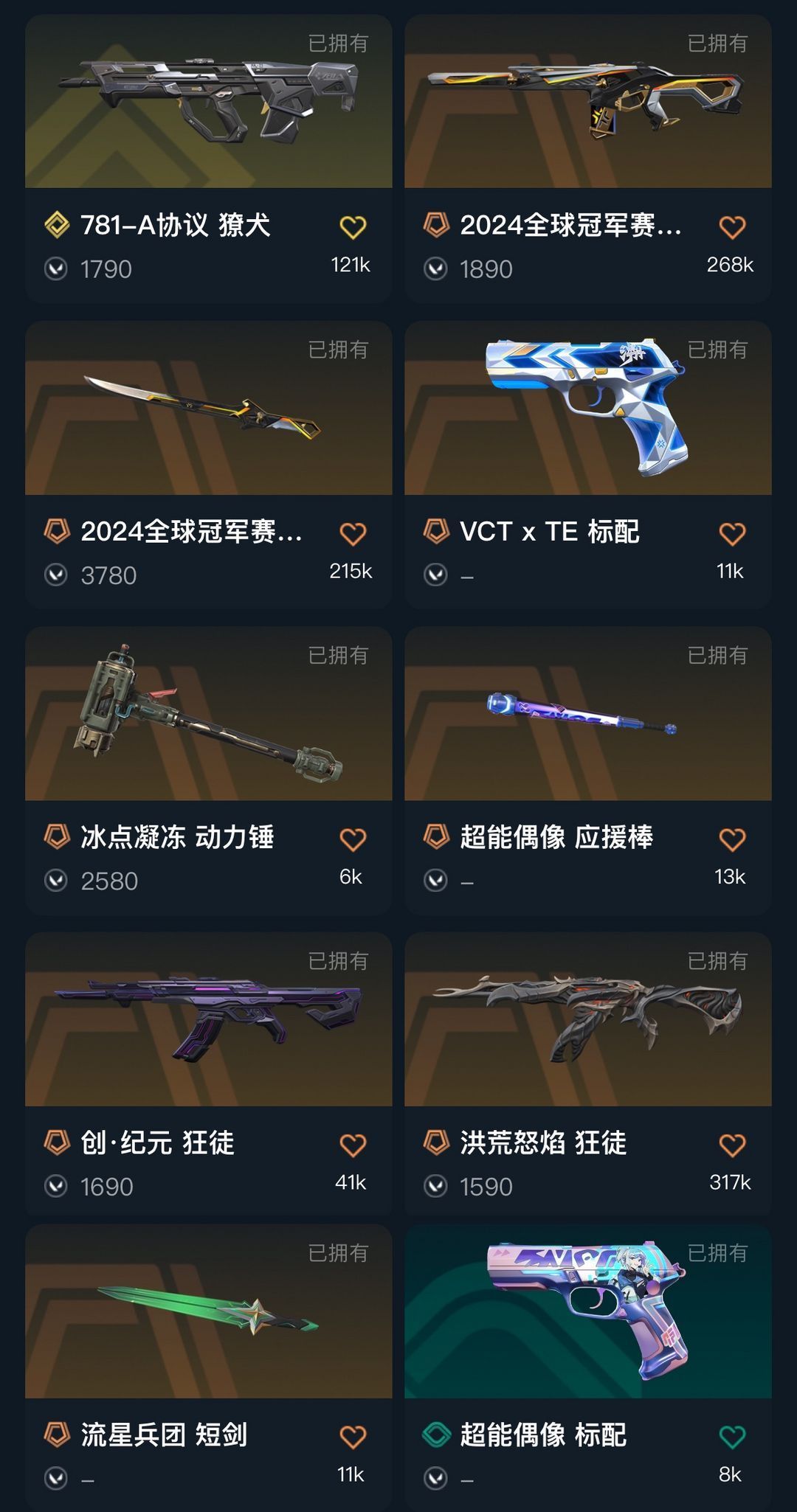Viewport: 797px width, 1512px height.
Task: Favorite the 流星兵团 短剑 skin
Action: 353,1437
